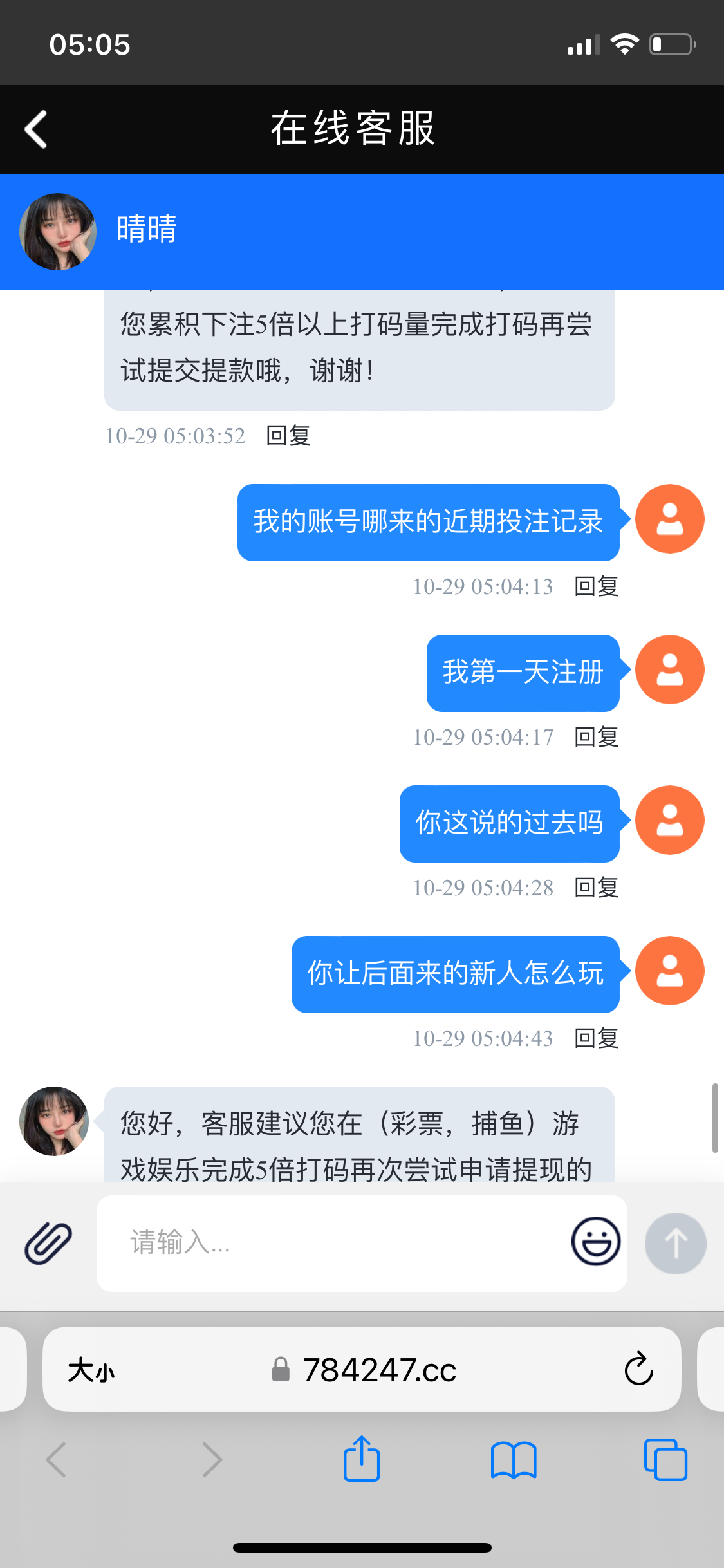Tap the lock icon in the address bar
This screenshot has width=724, height=1568.
pos(280,1370)
